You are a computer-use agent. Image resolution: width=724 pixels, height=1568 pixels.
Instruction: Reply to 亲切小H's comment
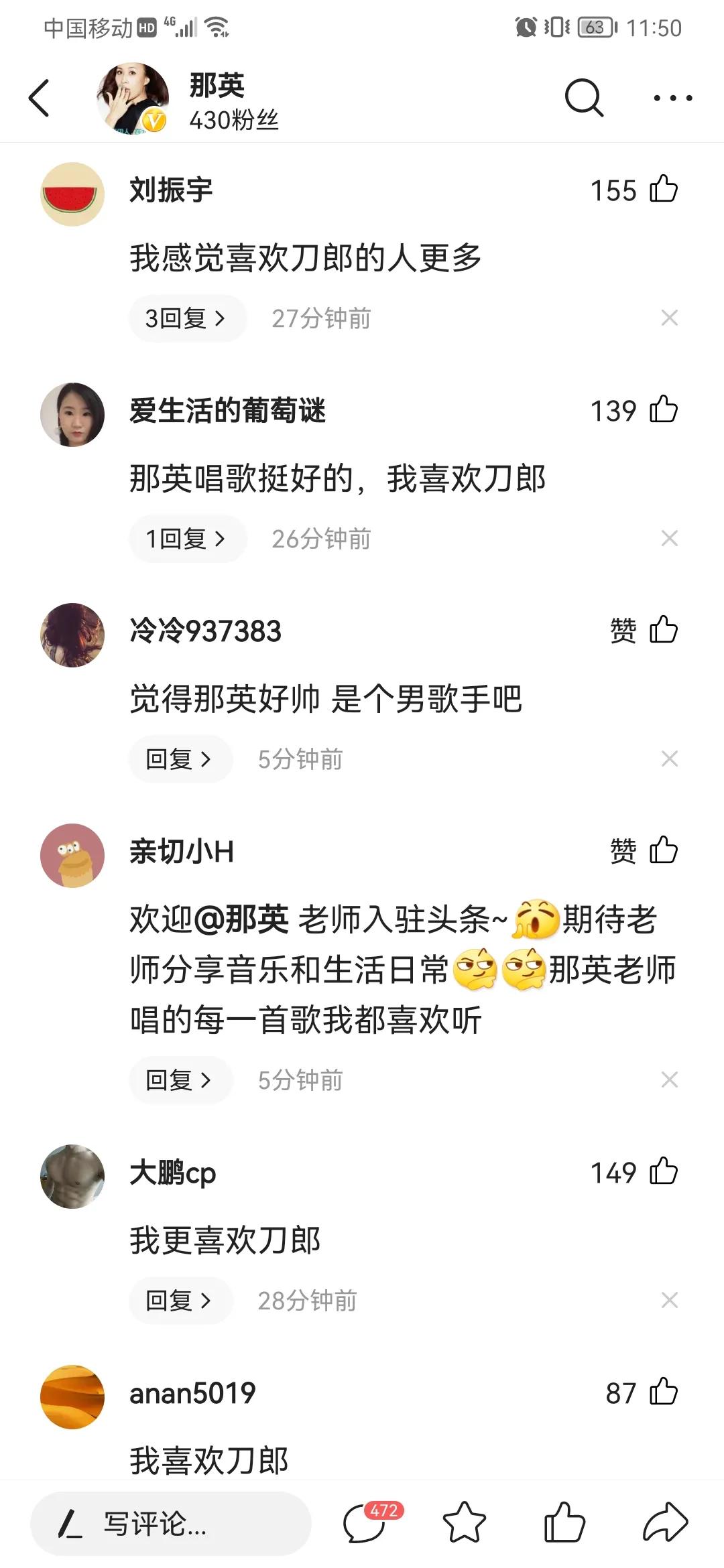(180, 1080)
